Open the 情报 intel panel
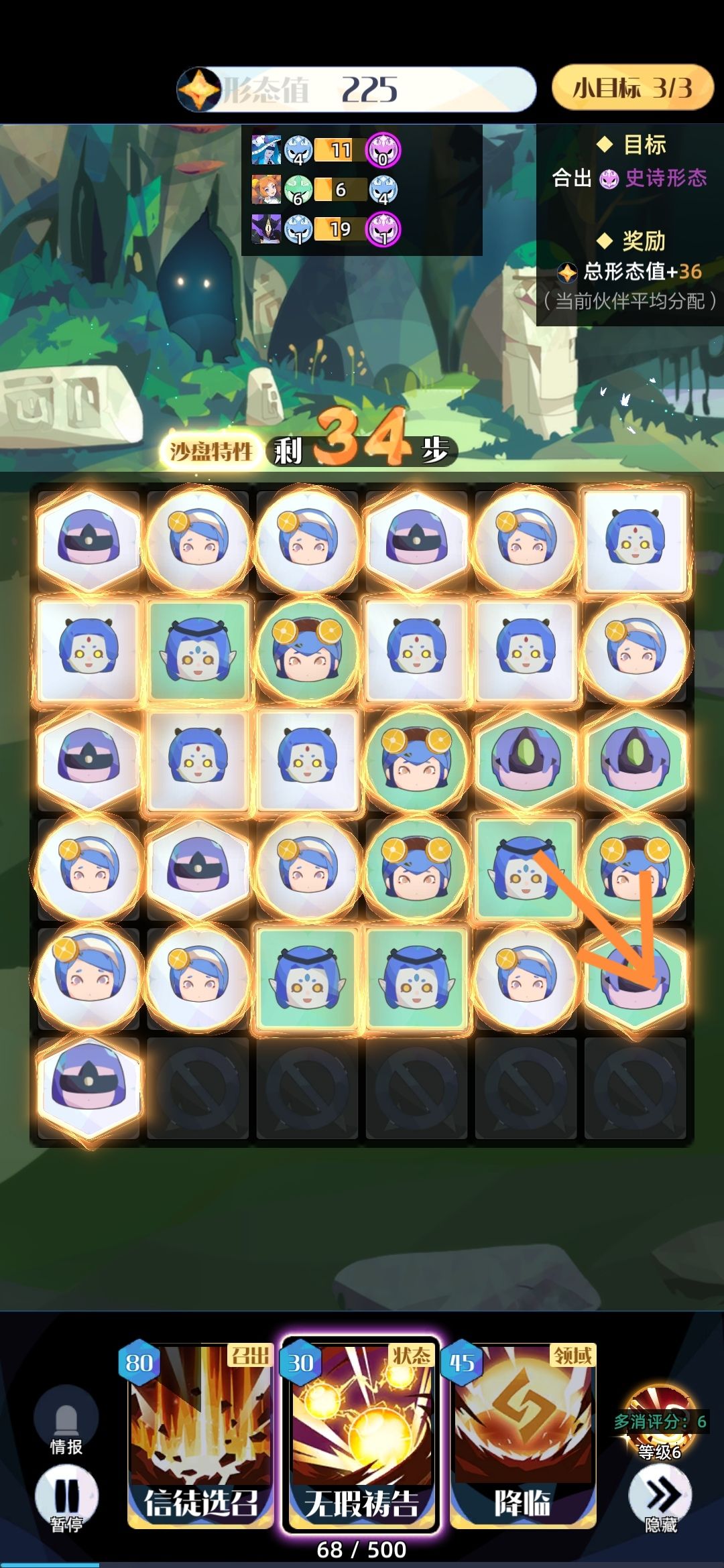The width and height of the screenshot is (724, 1568). tap(66, 1421)
